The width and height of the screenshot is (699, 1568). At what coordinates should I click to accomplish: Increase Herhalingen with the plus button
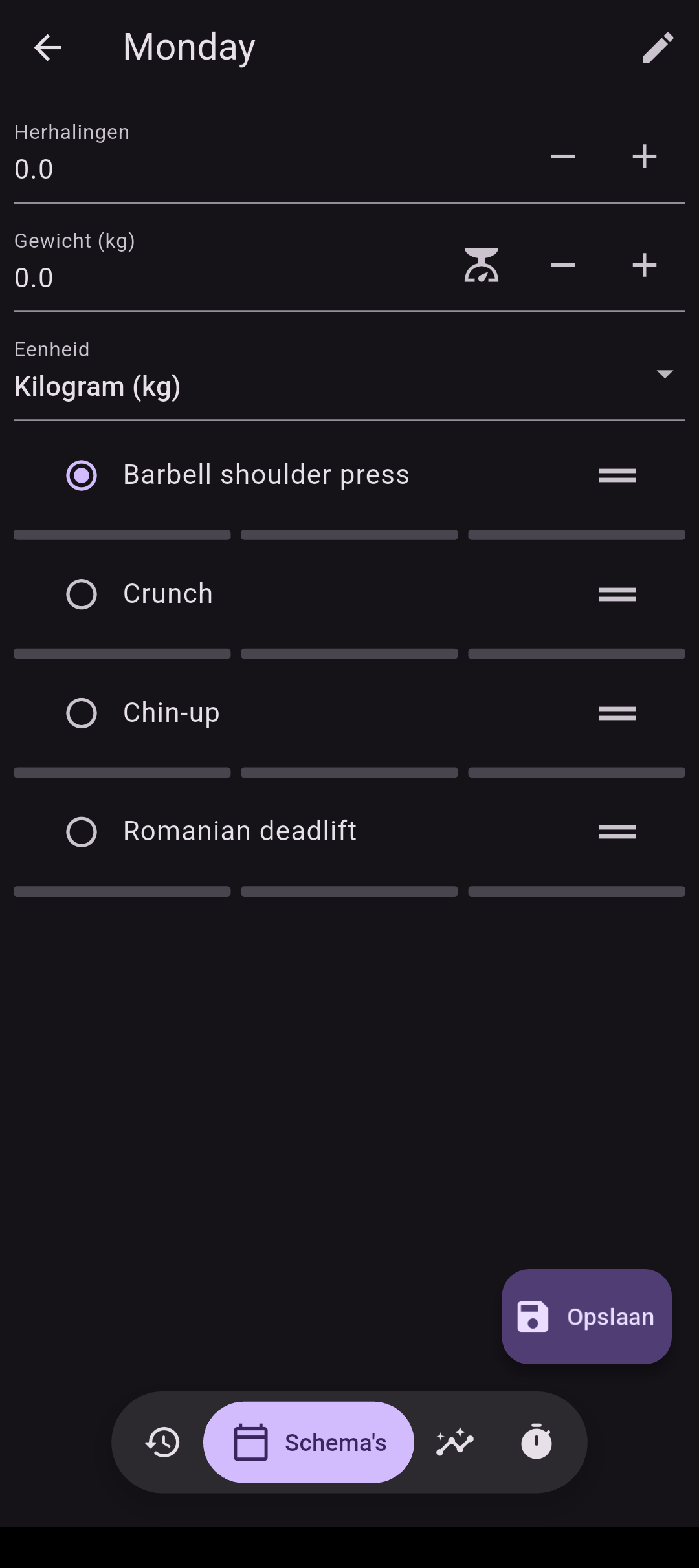pos(645,157)
